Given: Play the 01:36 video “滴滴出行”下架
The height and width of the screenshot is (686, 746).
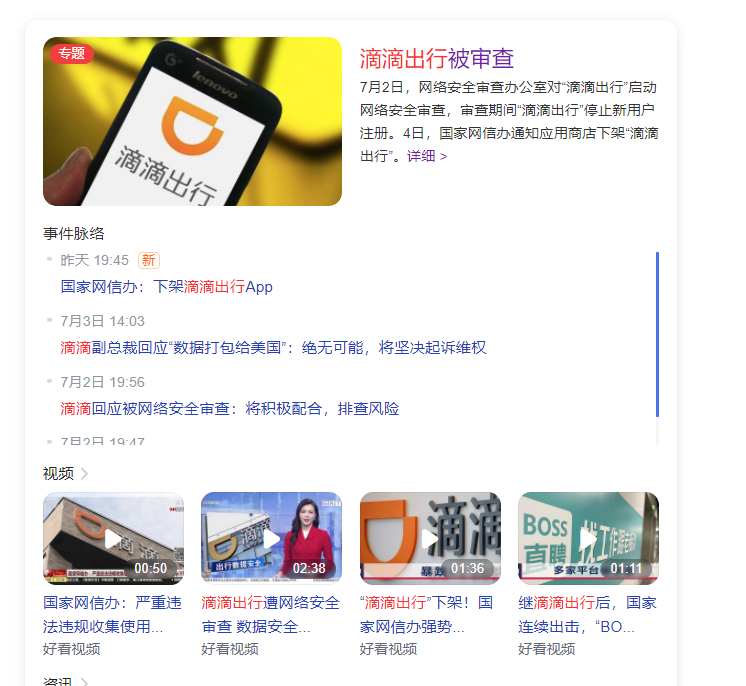Looking at the screenshot, I should tap(430, 537).
